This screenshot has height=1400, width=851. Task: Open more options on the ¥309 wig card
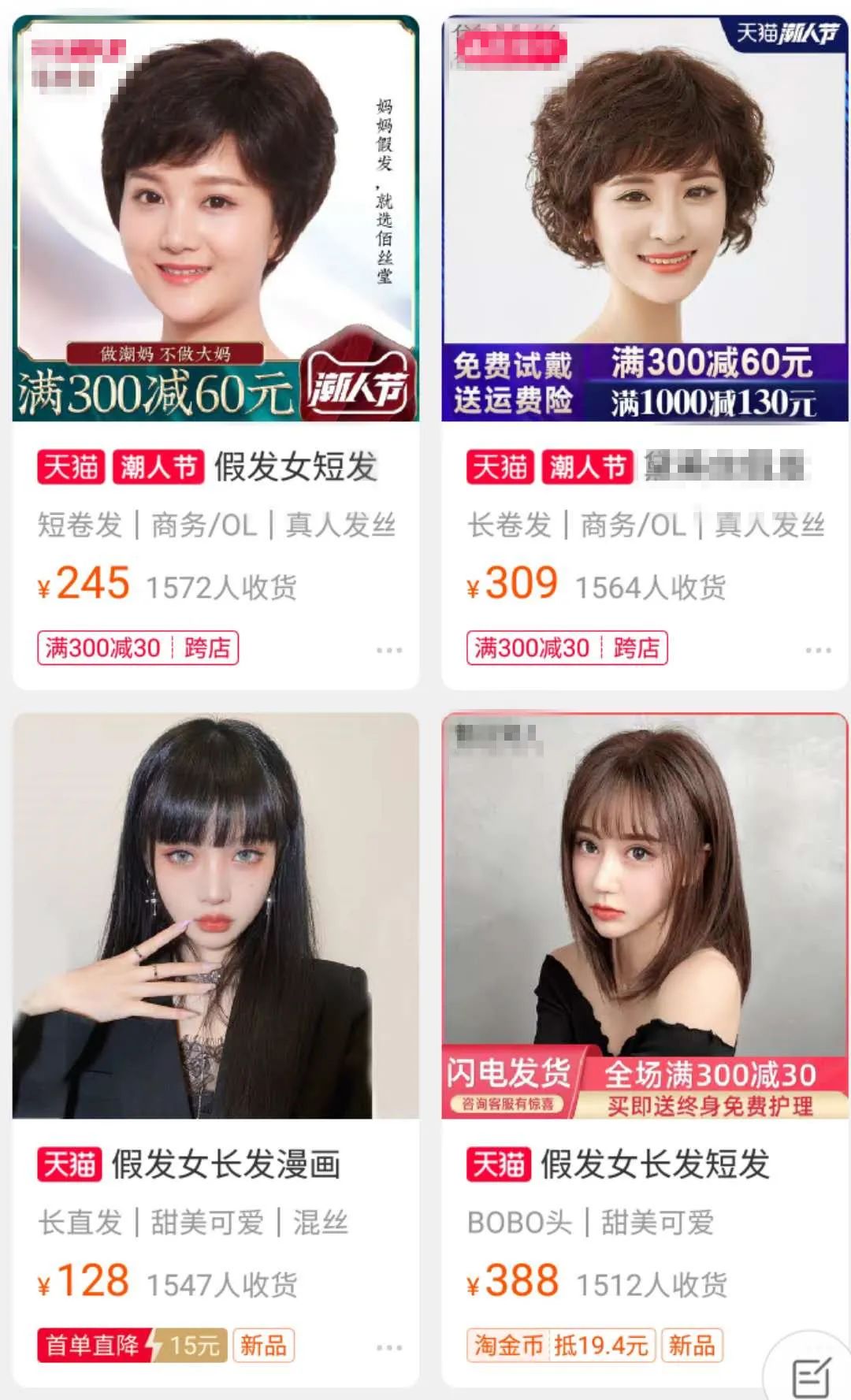pyautogui.click(x=818, y=650)
